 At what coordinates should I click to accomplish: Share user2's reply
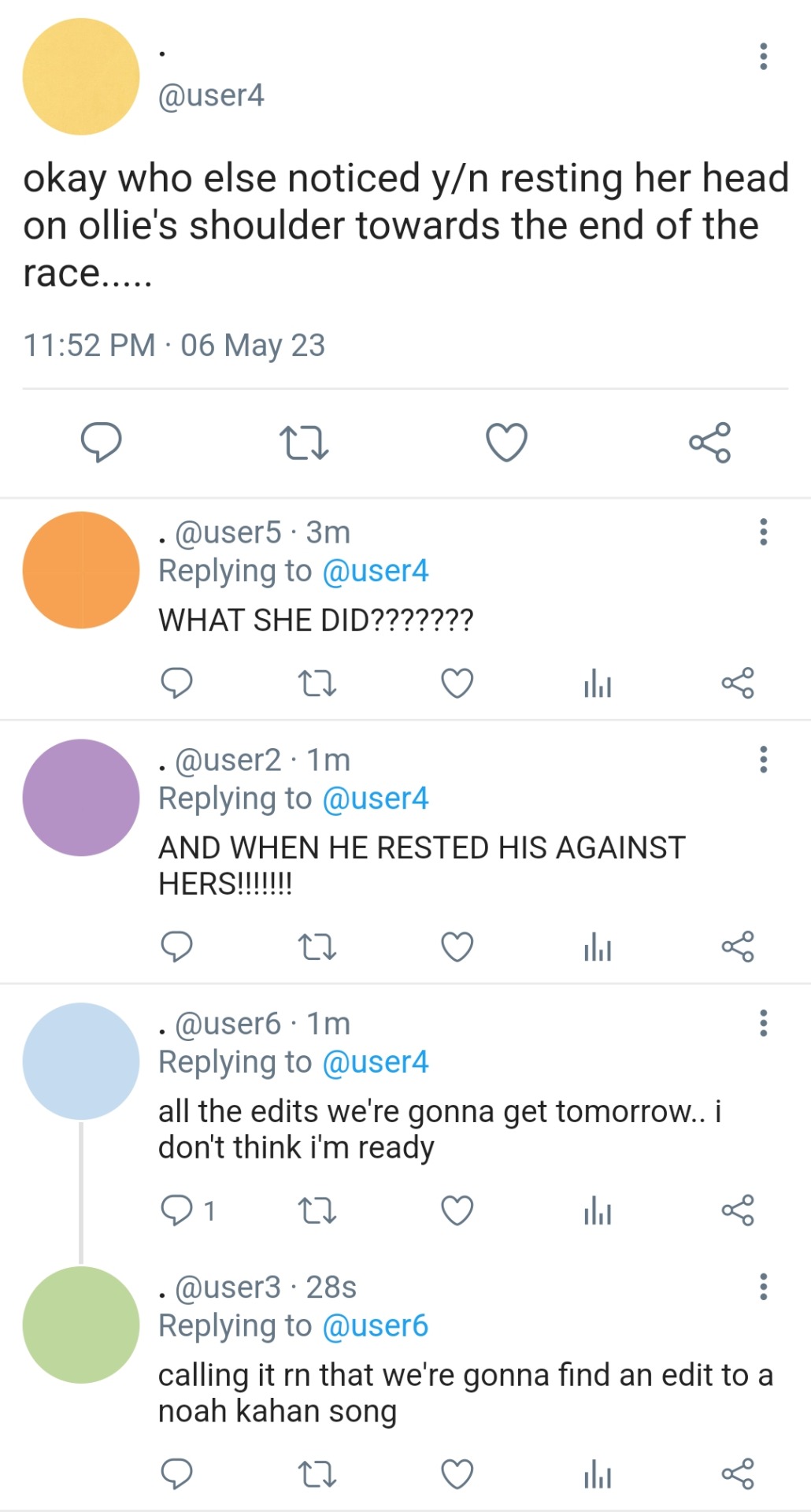click(738, 947)
